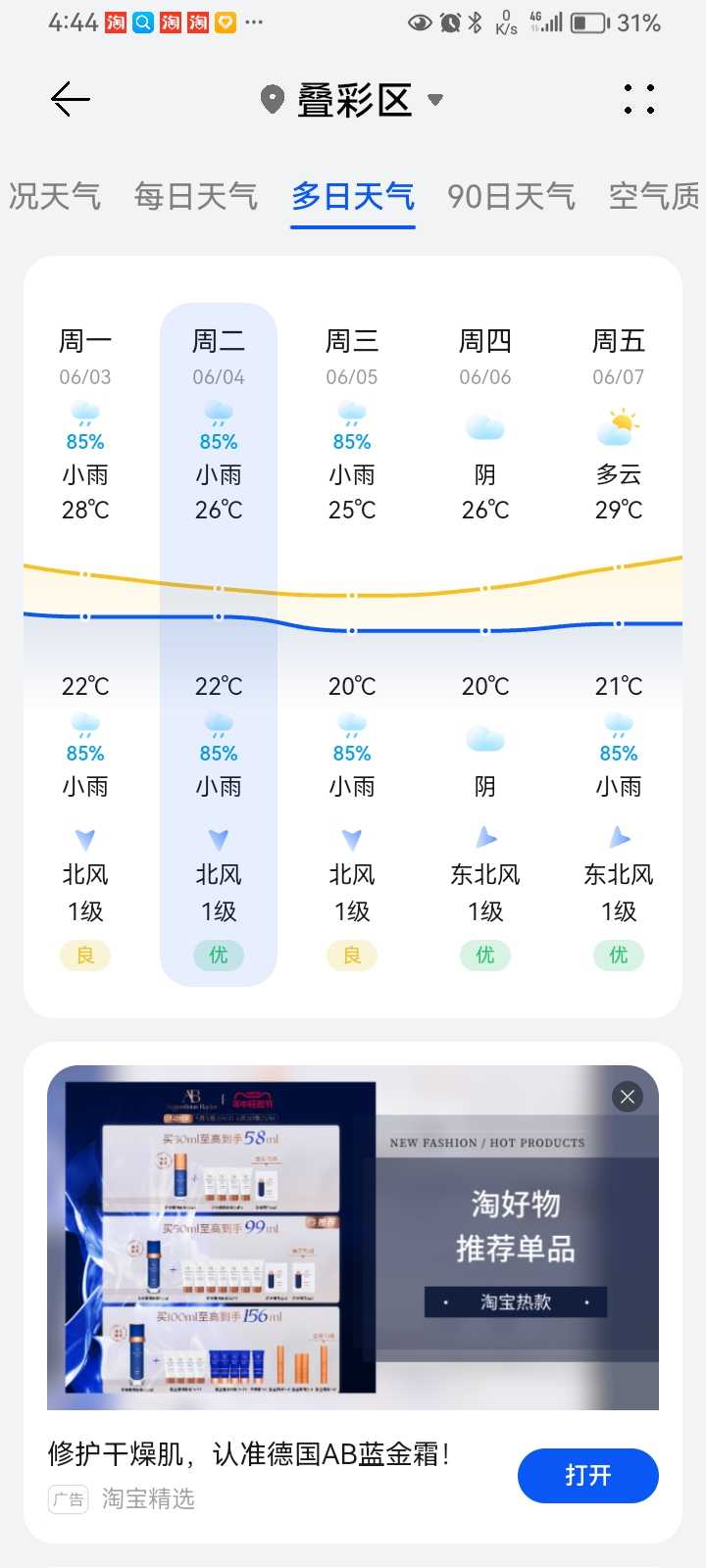Viewport: 706px width, 1568px height.
Task: Tap the 打开 button on the ad
Action: pos(588,1476)
